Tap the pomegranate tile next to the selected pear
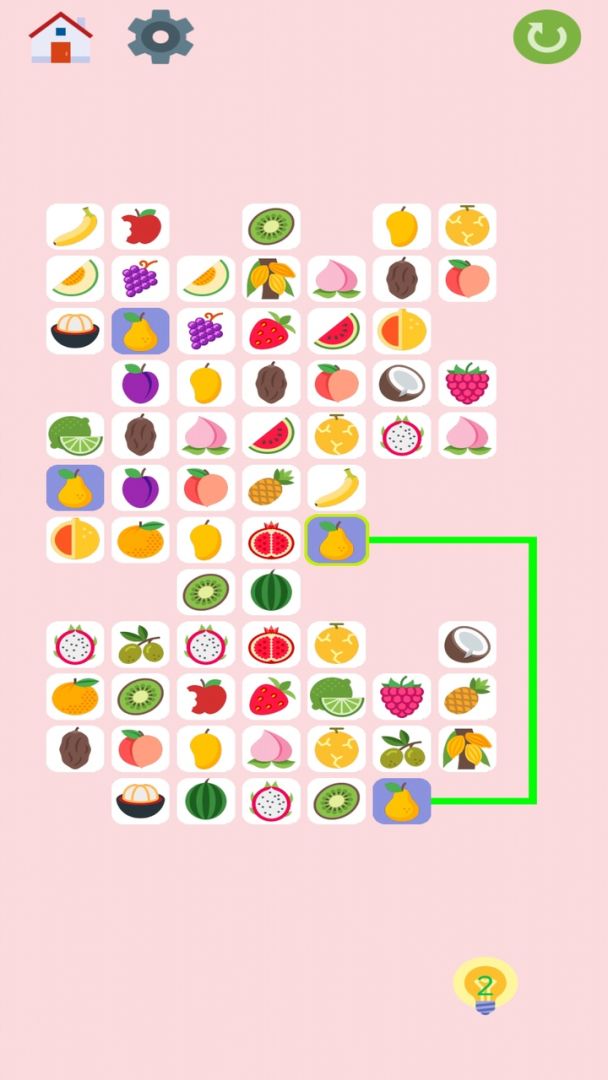The width and height of the screenshot is (608, 1080). pyautogui.click(x=271, y=540)
